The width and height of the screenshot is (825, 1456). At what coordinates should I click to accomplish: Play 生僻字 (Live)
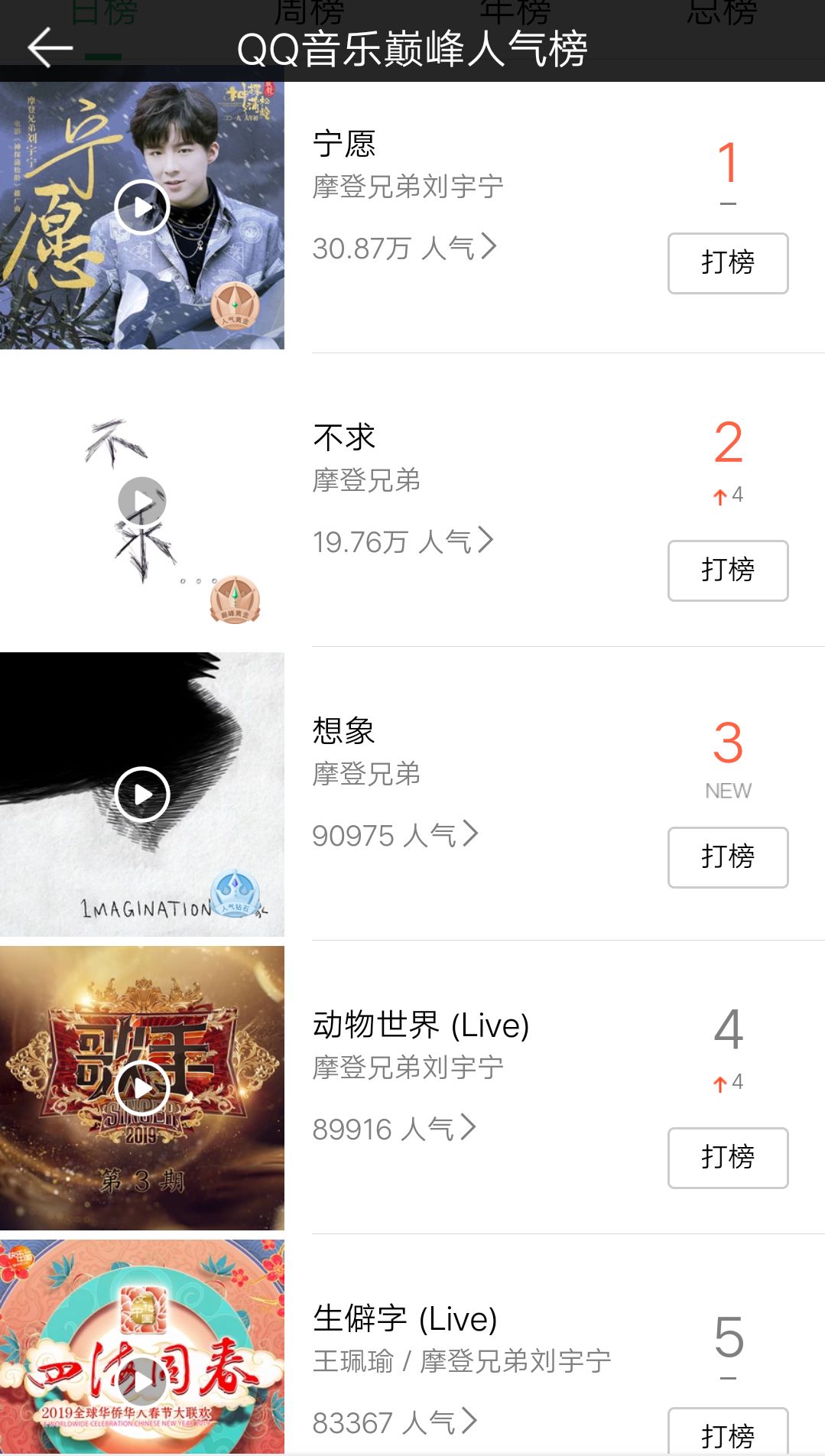[x=141, y=1380]
